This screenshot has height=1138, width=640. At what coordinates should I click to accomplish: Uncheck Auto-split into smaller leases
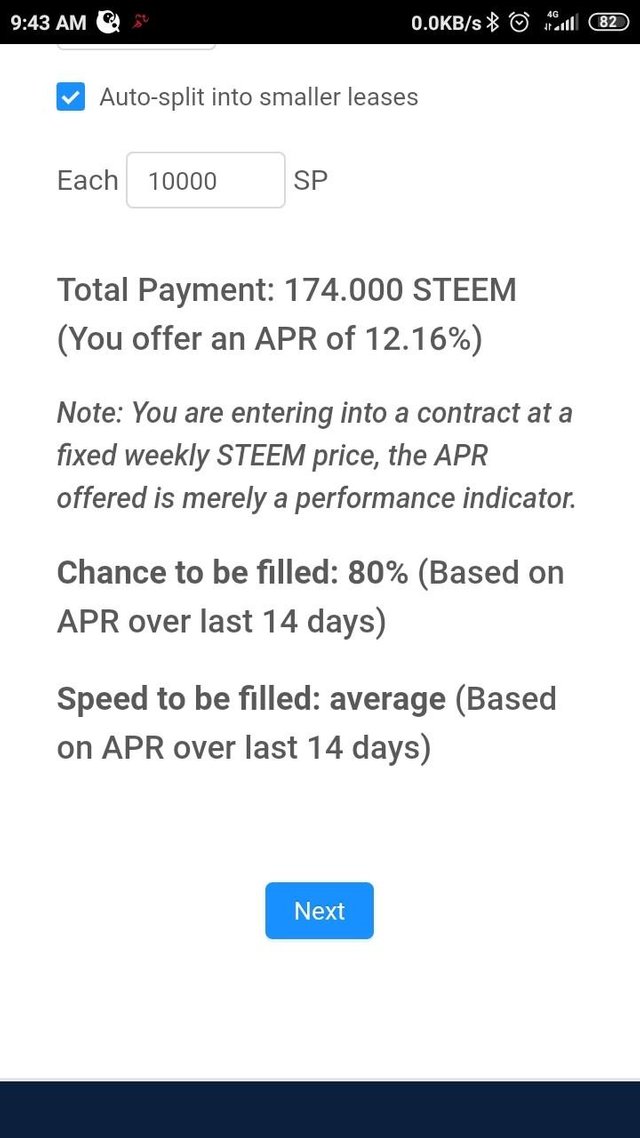pyautogui.click(x=70, y=97)
